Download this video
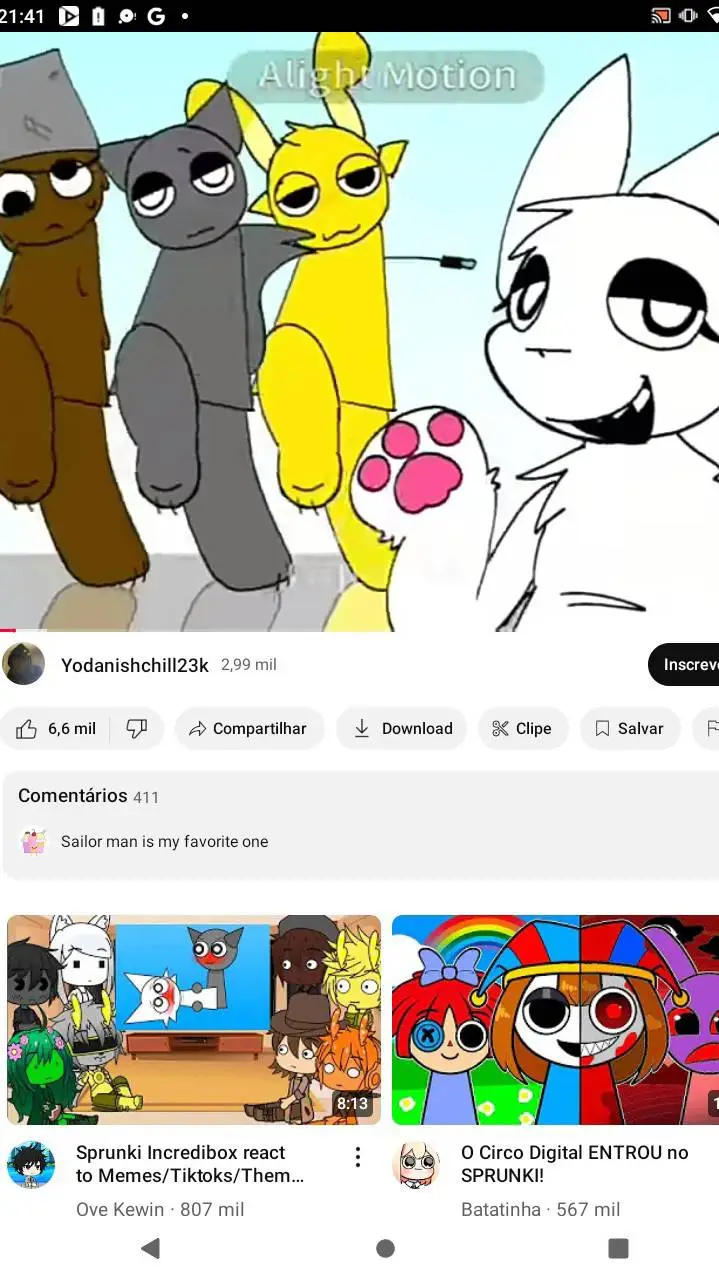This screenshot has width=719, height=1280. coord(403,729)
